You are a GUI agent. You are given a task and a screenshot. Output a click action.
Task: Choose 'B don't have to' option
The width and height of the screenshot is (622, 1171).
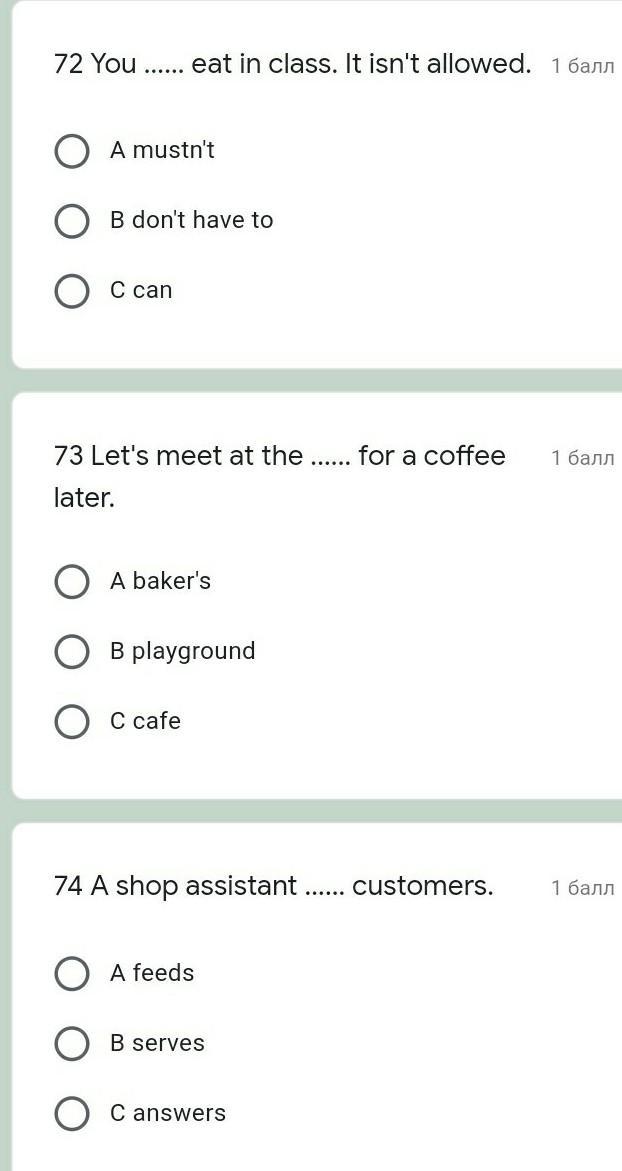pos(72,221)
